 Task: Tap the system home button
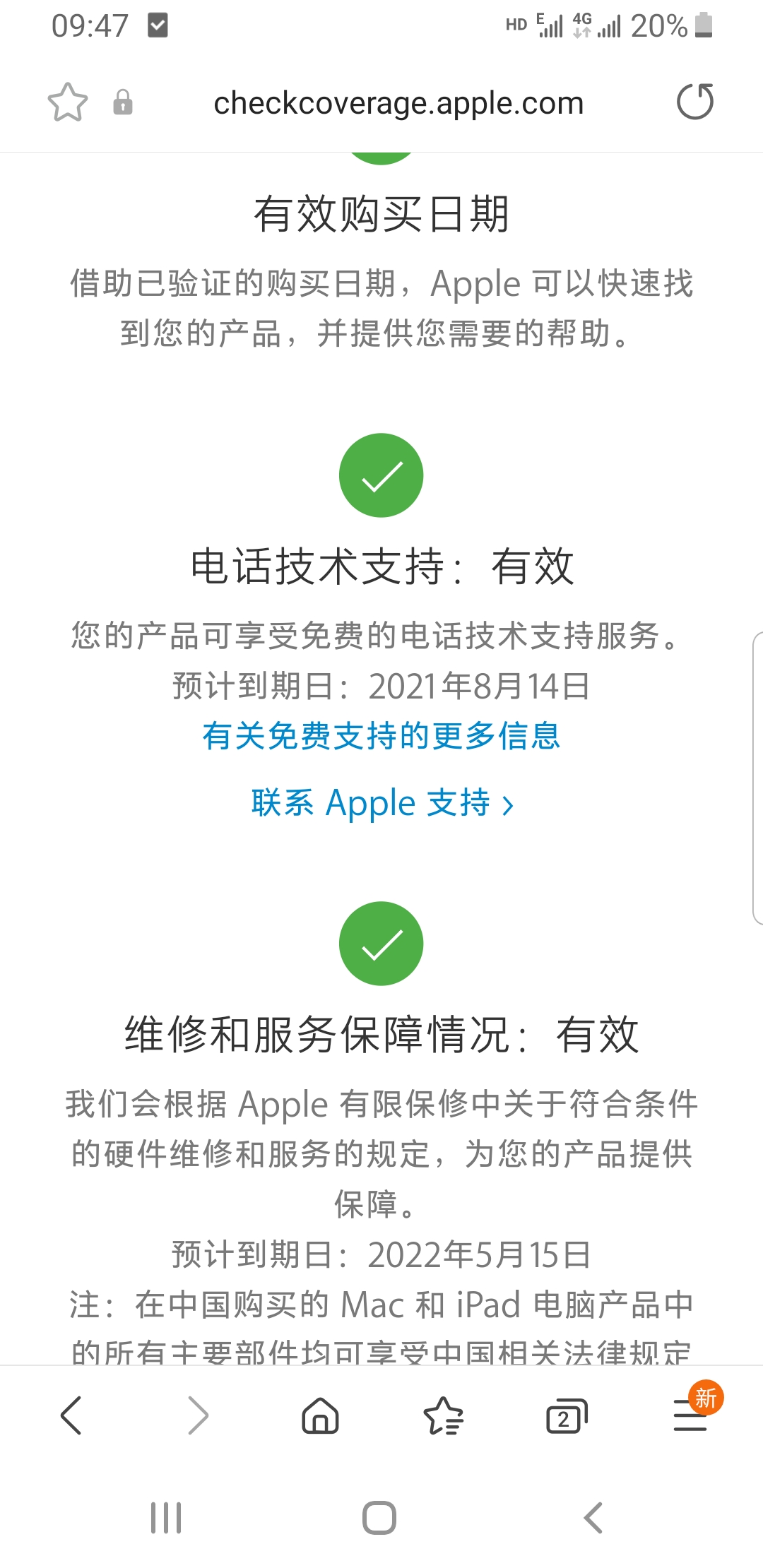click(379, 1517)
